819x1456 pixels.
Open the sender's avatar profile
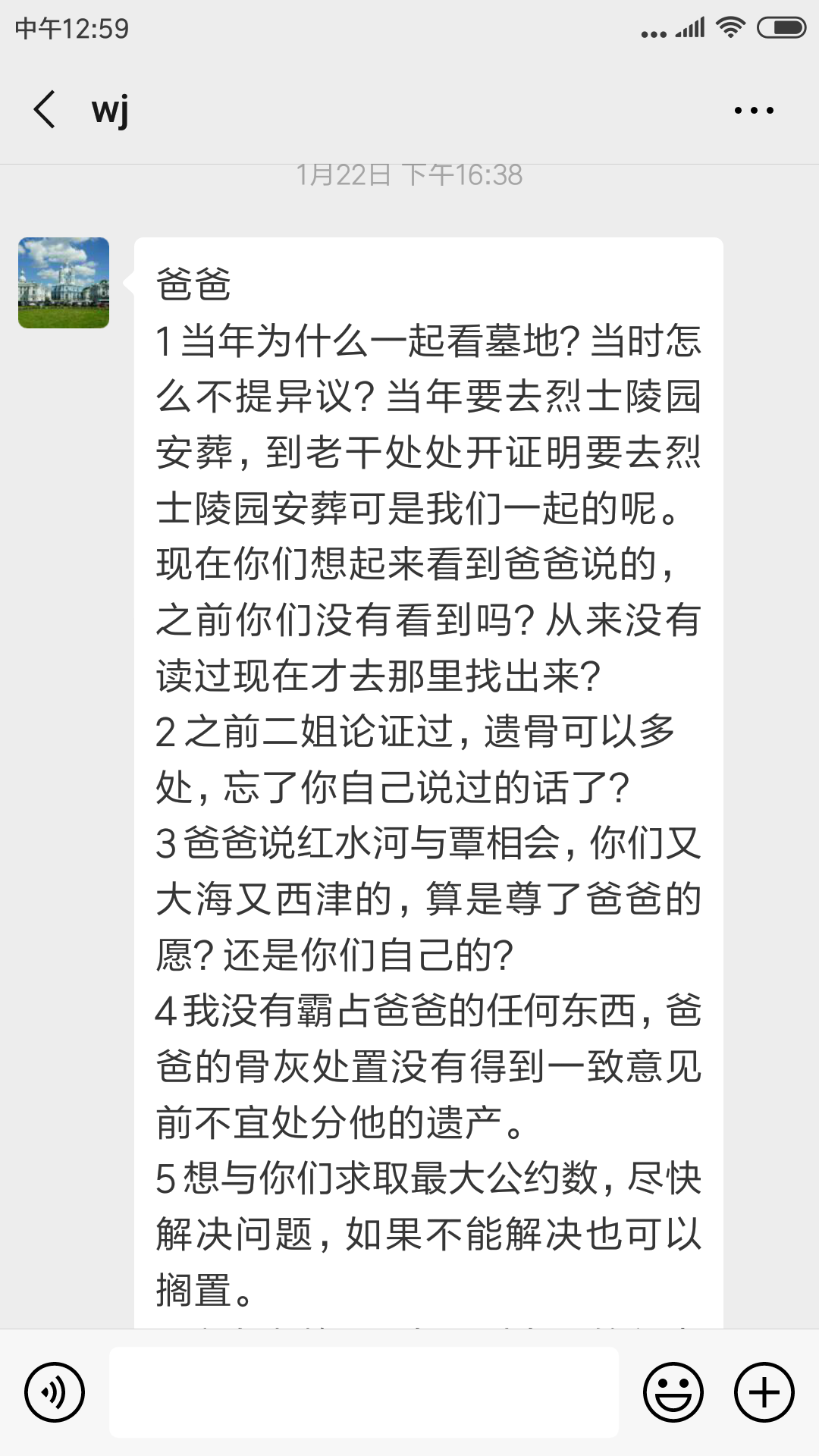(x=64, y=283)
